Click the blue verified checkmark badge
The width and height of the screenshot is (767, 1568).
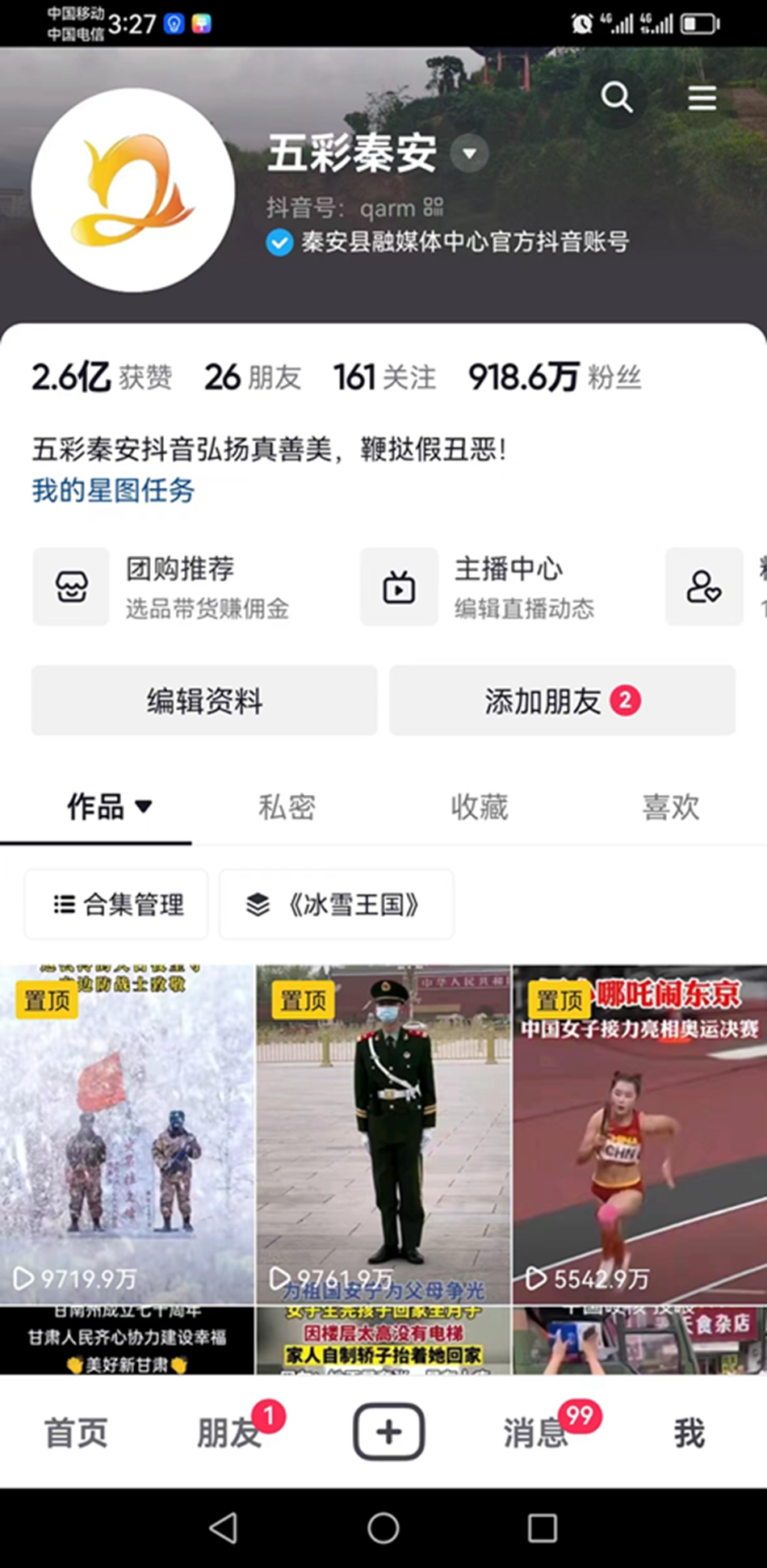279,243
